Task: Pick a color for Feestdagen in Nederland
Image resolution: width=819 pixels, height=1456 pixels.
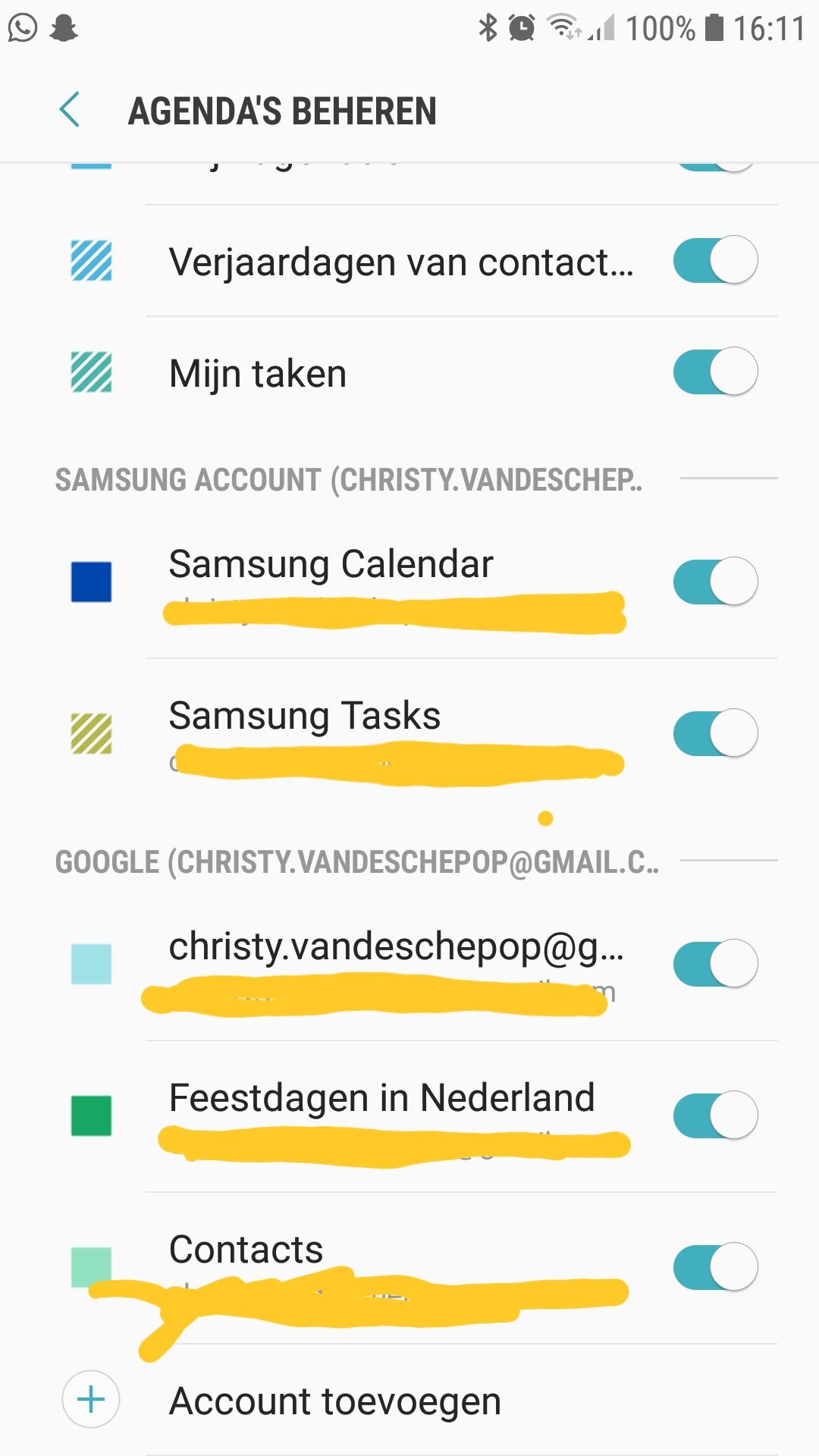Action: [x=91, y=1116]
